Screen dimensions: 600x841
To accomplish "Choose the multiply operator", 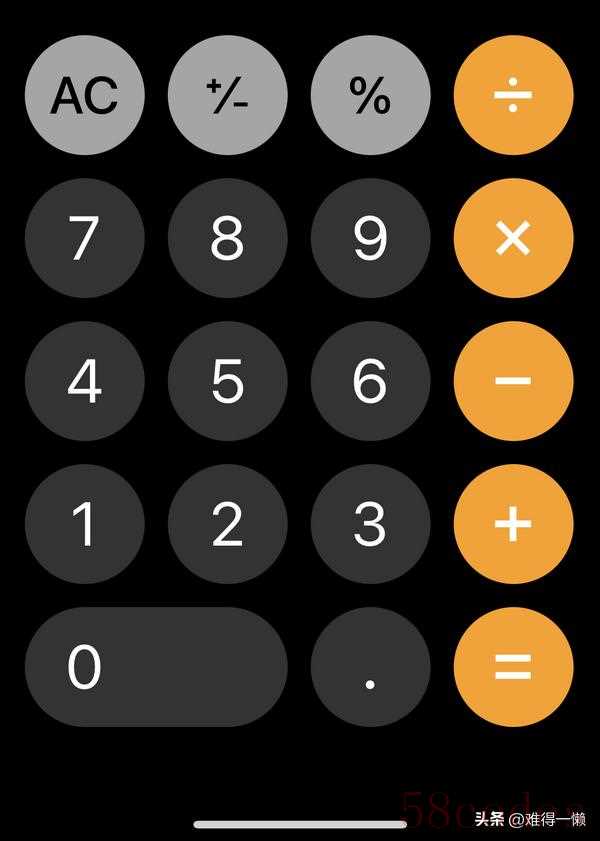I will [514, 238].
